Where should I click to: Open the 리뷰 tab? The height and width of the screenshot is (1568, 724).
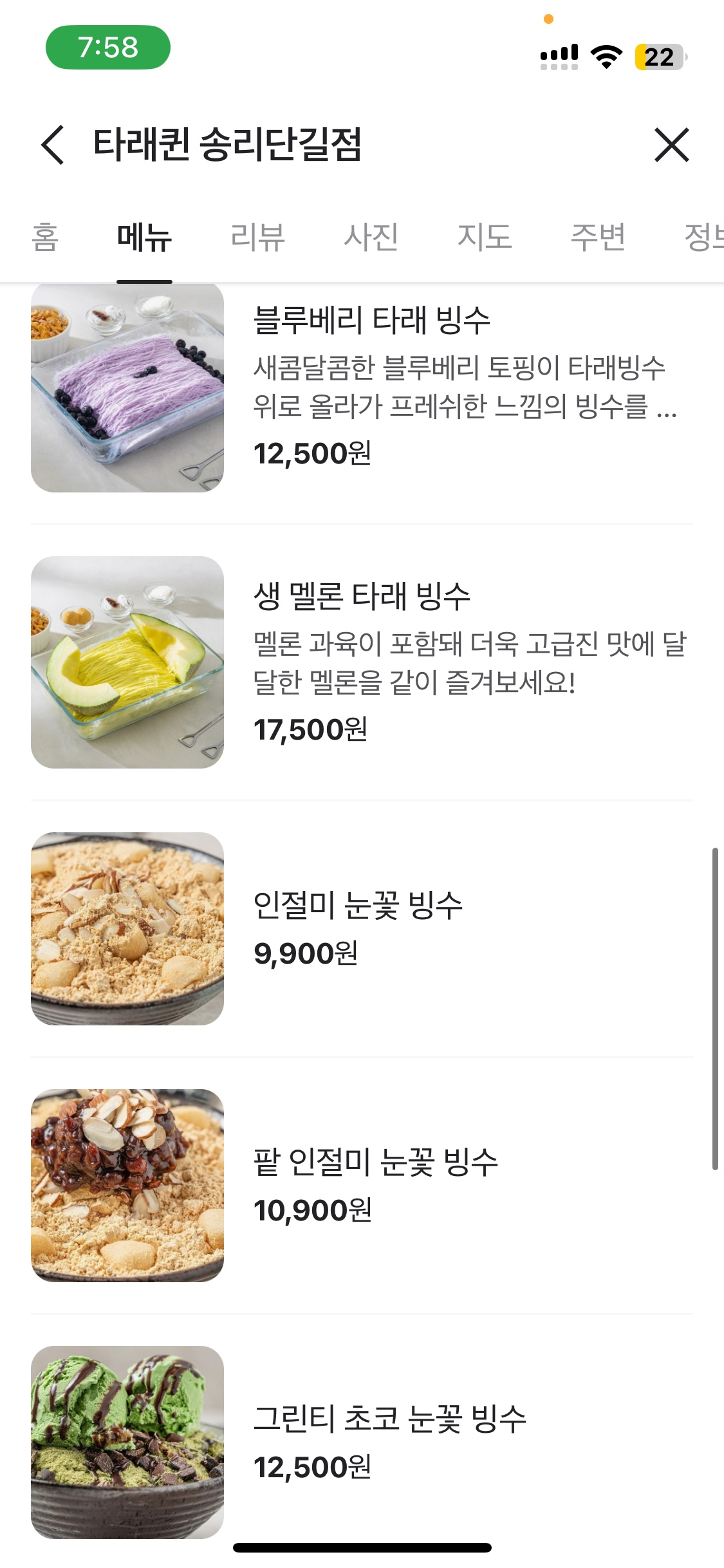257,237
